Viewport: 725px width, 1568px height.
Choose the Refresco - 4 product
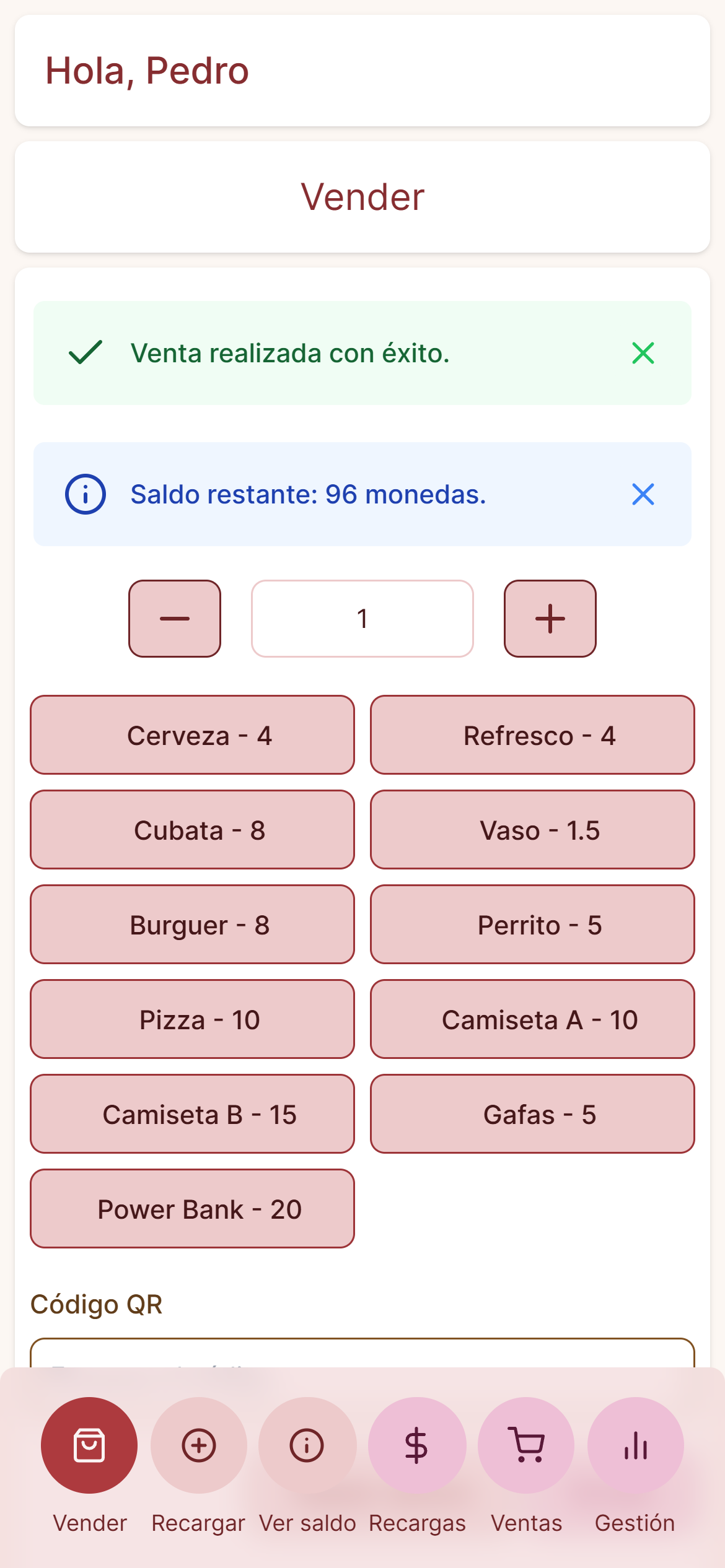click(532, 735)
